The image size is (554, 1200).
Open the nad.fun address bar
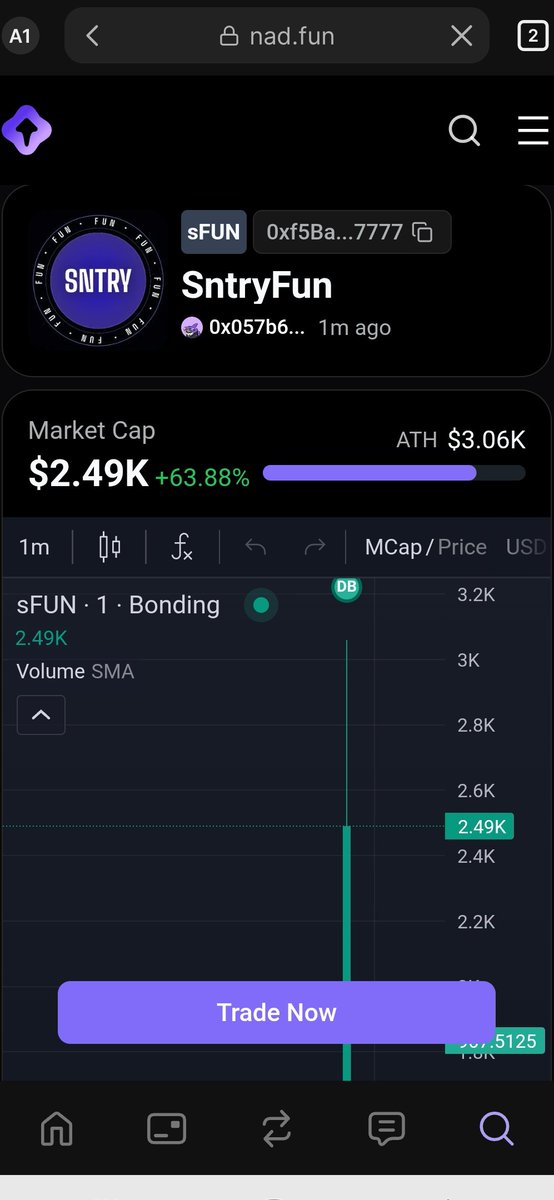(x=277, y=36)
